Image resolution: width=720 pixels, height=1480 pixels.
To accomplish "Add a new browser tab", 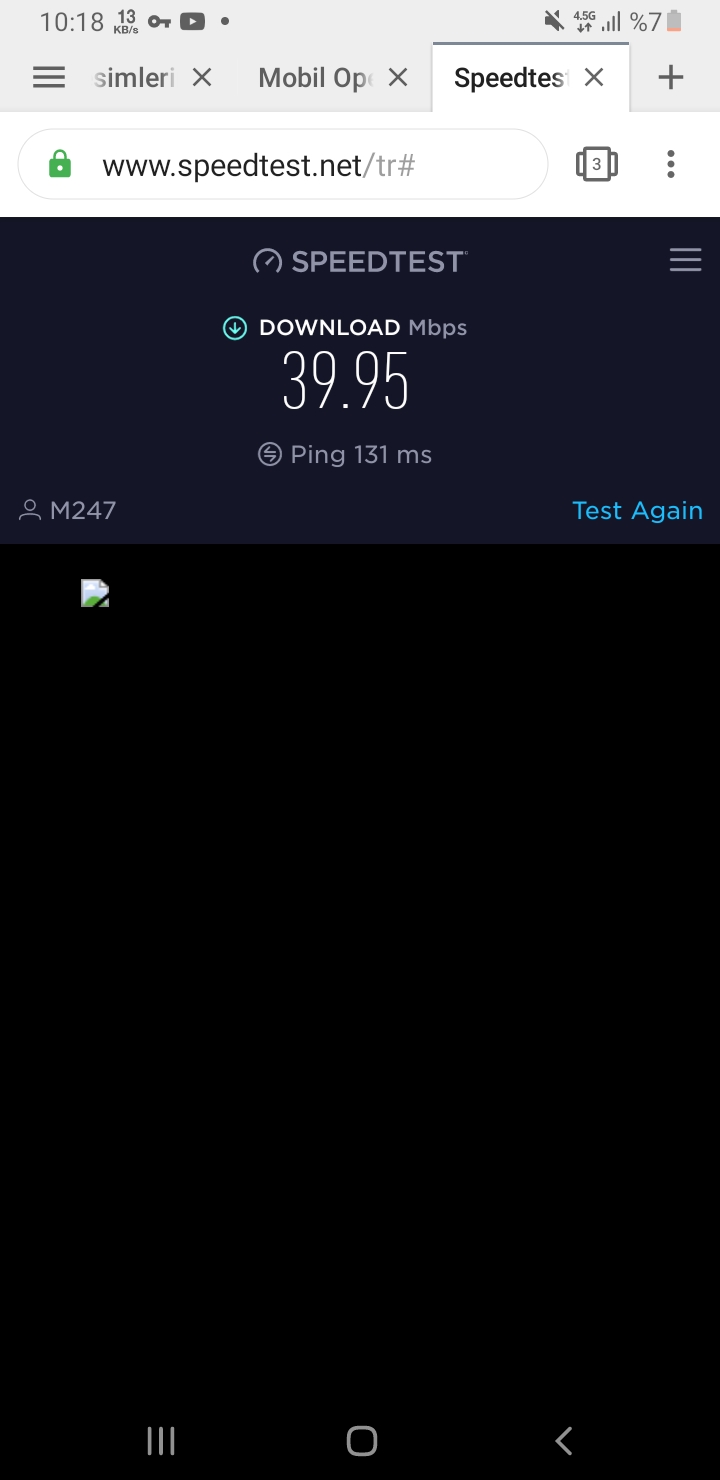I will pyautogui.click(x=671, y=78).
